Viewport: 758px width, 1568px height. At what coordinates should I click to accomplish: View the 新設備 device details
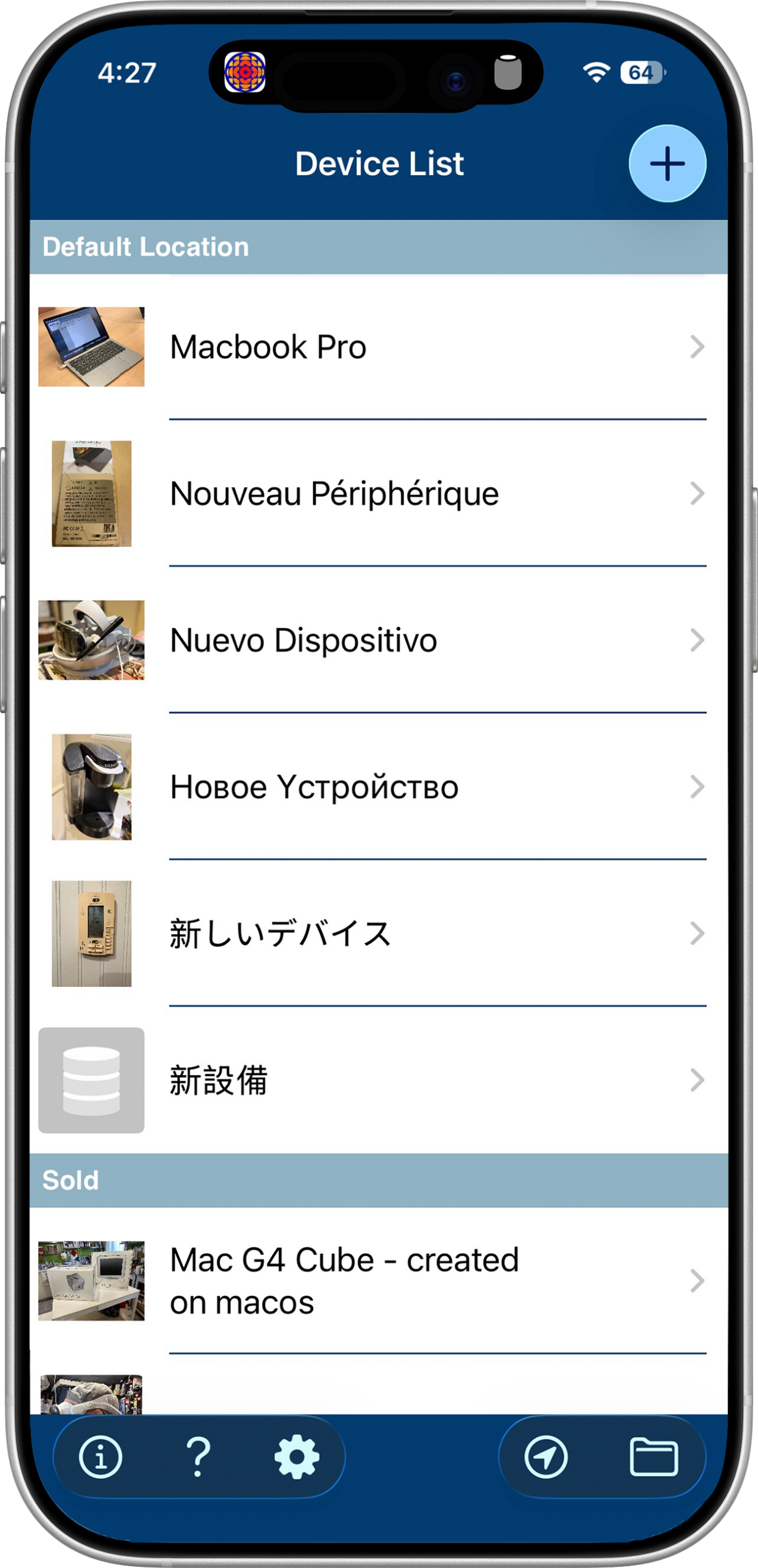click(378, 1080)
